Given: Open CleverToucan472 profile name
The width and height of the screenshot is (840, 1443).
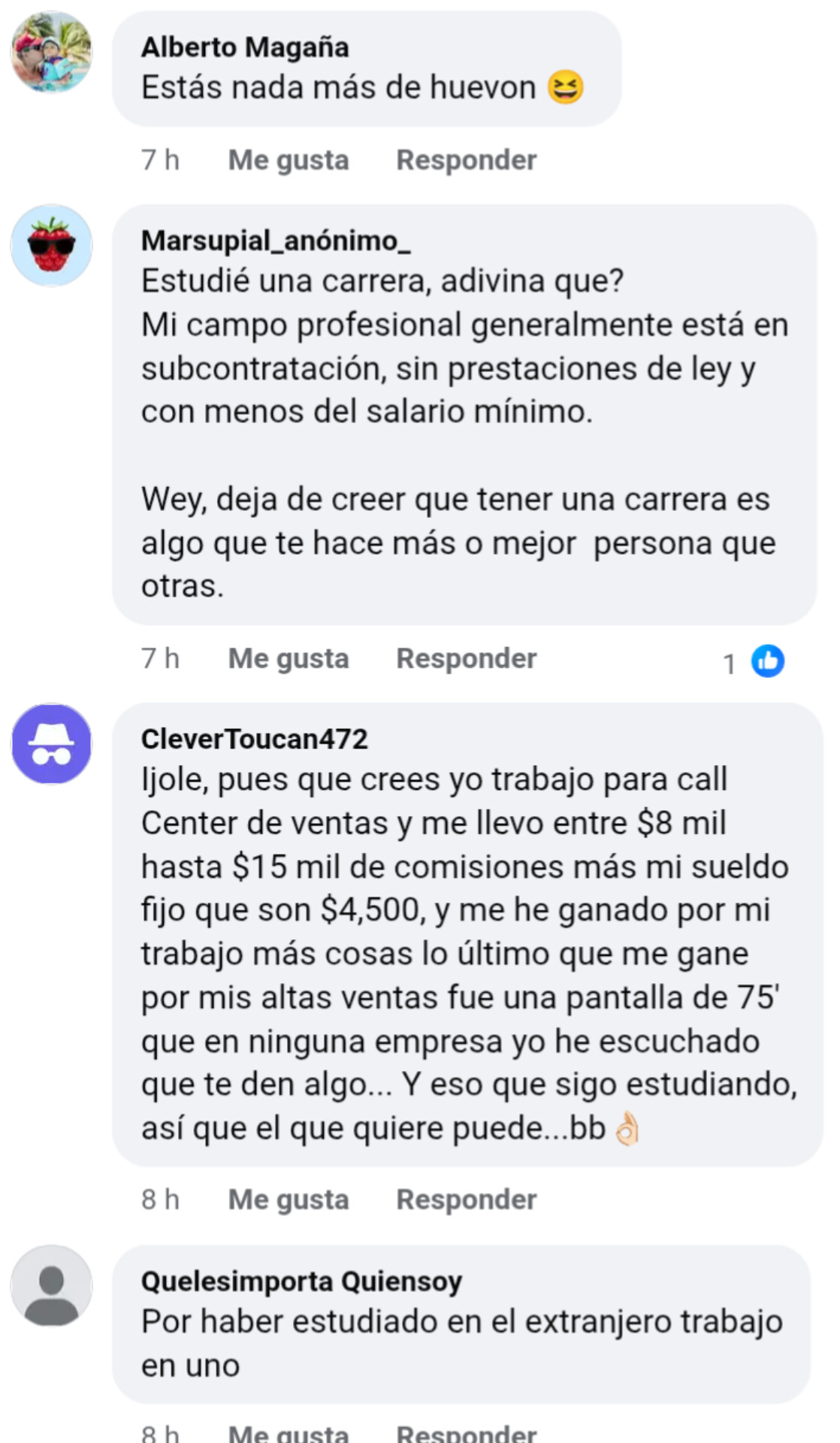Looking at the screenshot, I should click(254, 739).
